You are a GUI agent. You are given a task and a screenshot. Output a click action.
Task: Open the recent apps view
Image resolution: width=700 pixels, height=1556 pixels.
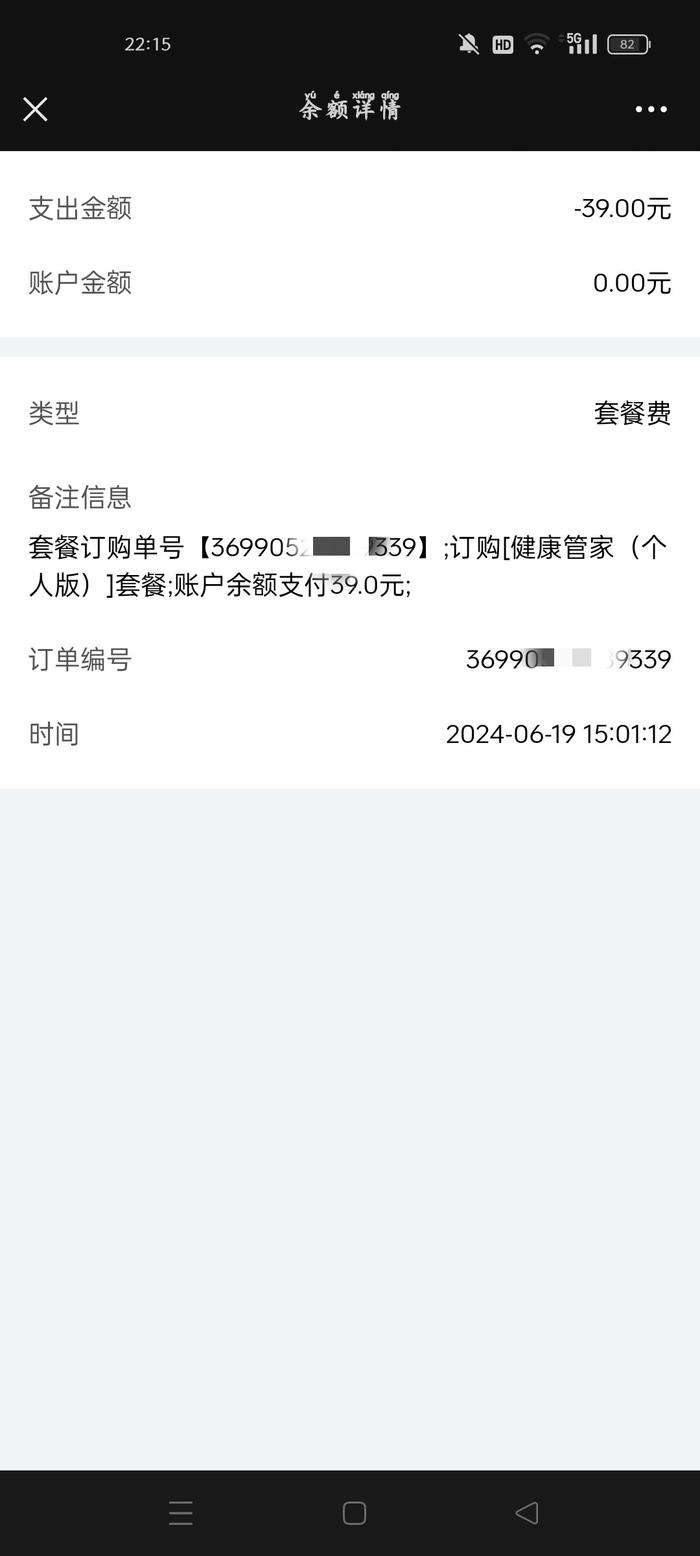[x=181, y=1513]
